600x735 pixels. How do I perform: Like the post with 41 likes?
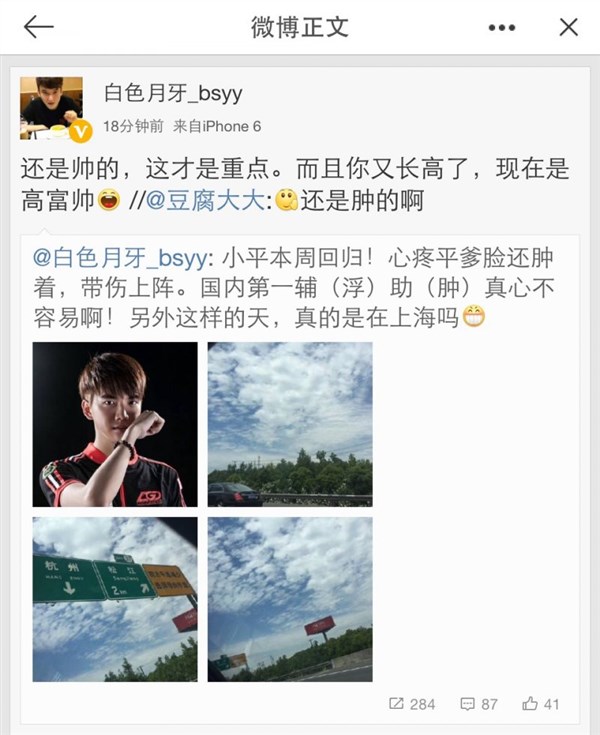tap(541, 704)
